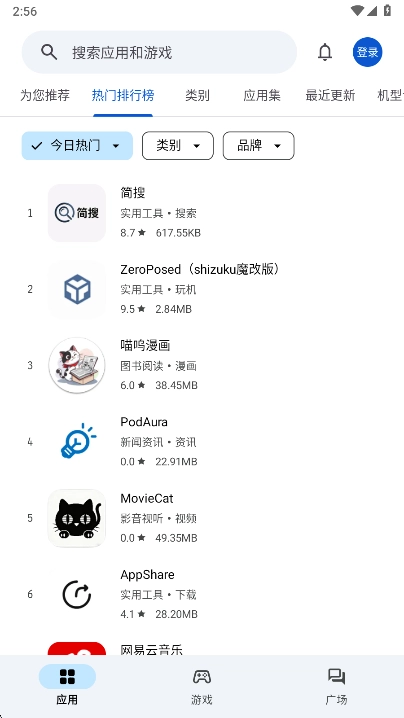The height and width of the screenshot is (718, 404).
Task: Switch to the 游戏 bottom tab
Action: click(x=202, y=685)
